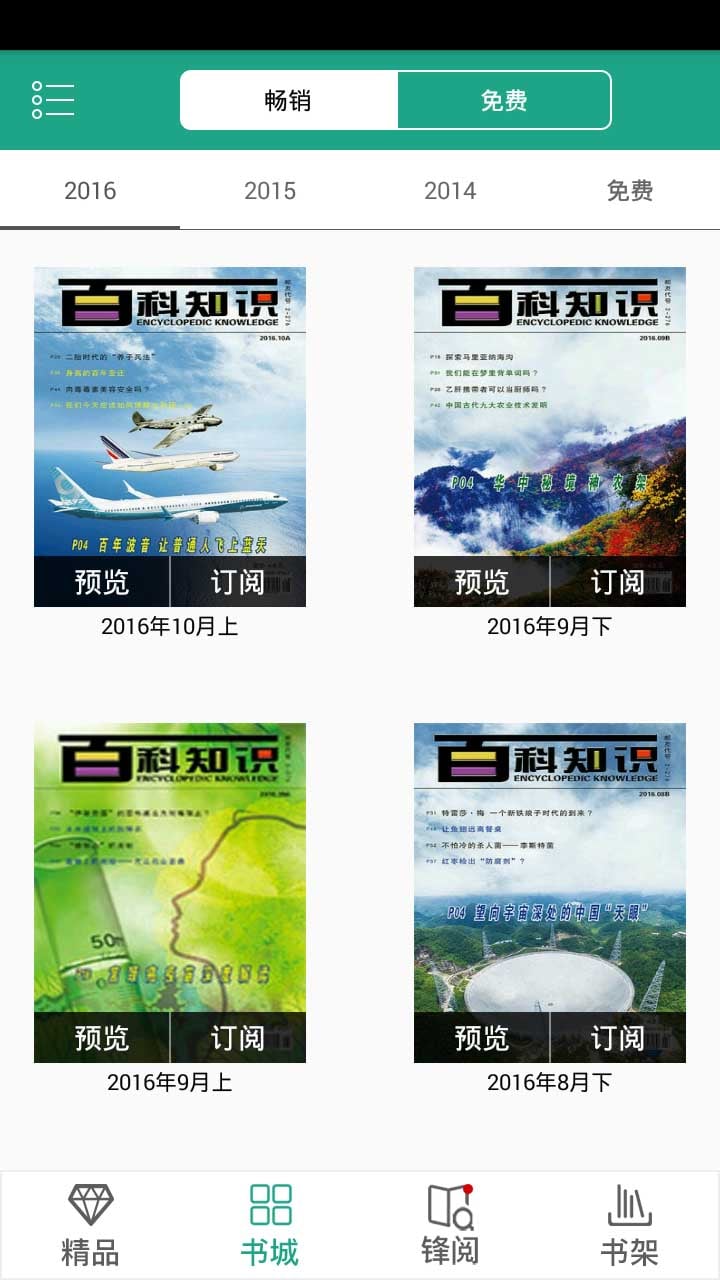Switch to the 锋阅 bottom tab

450,1225
